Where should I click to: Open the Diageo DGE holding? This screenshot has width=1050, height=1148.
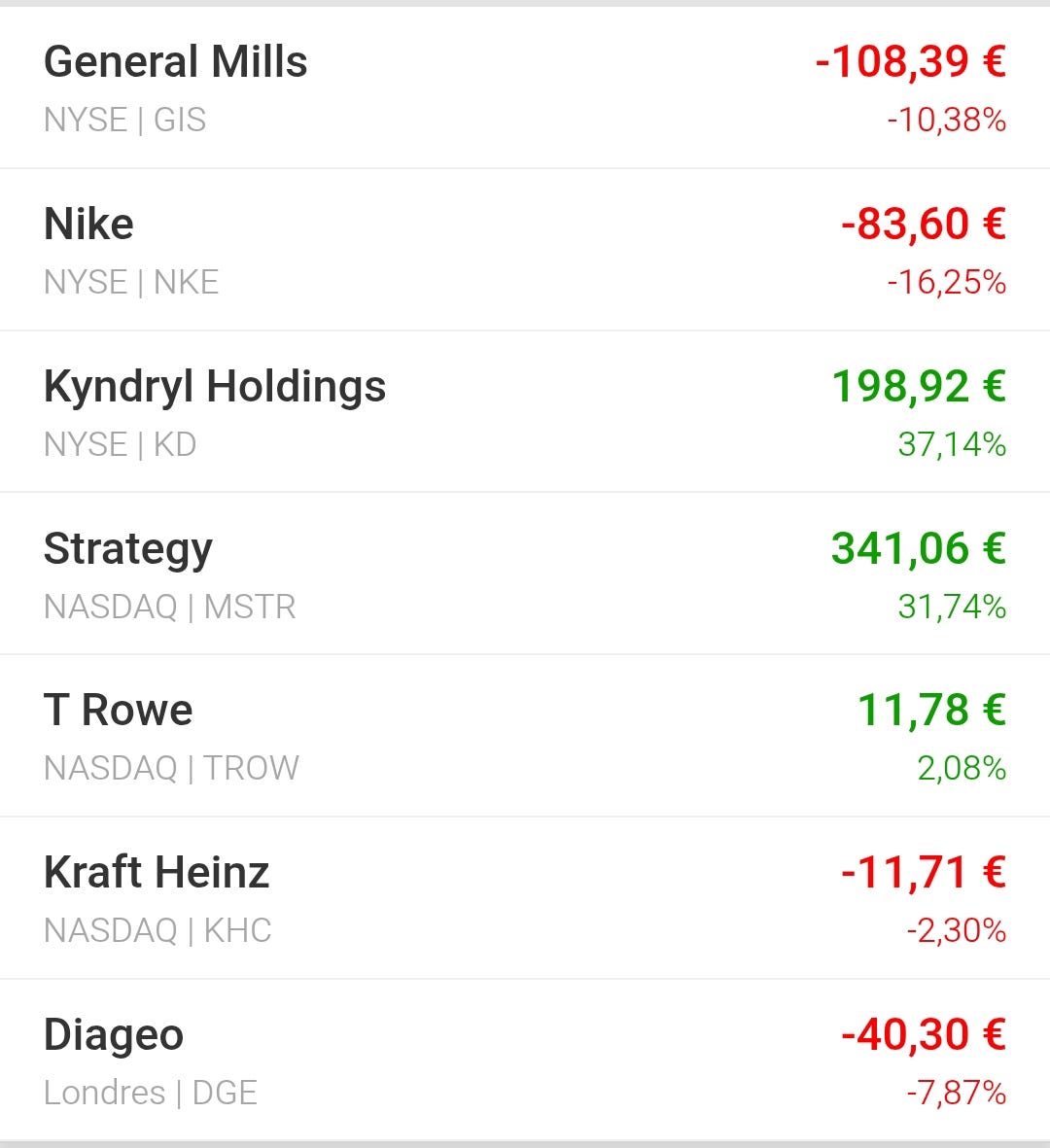[x=525, y=1060]
